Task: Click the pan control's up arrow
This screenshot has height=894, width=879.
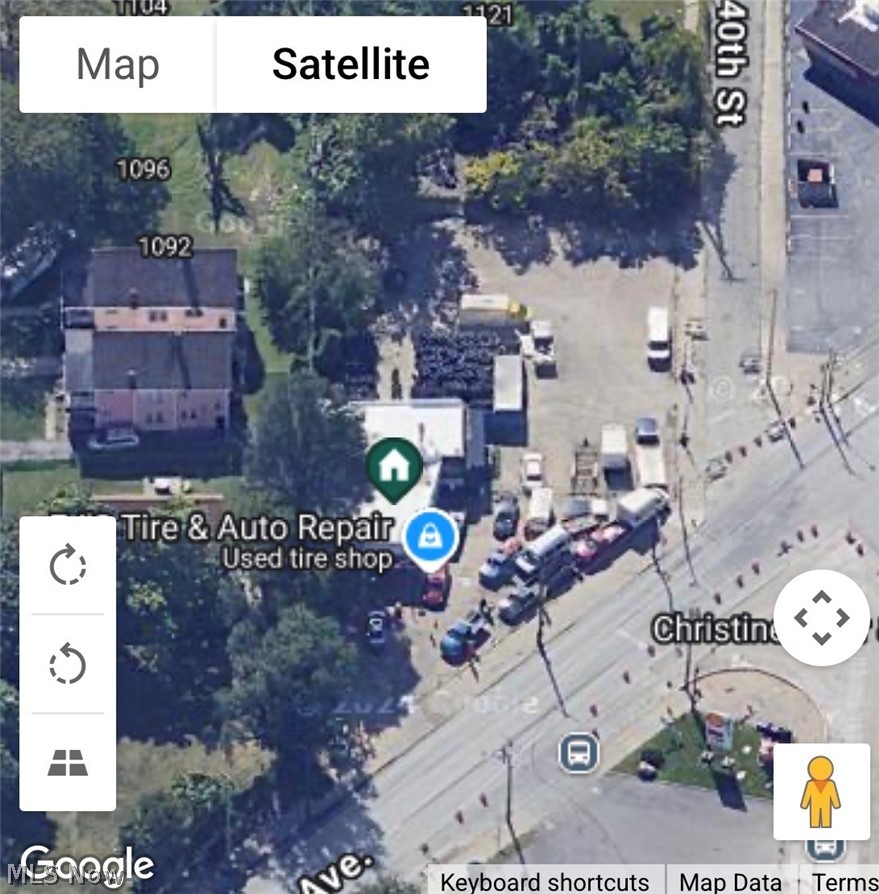Action: coord(823,596)
